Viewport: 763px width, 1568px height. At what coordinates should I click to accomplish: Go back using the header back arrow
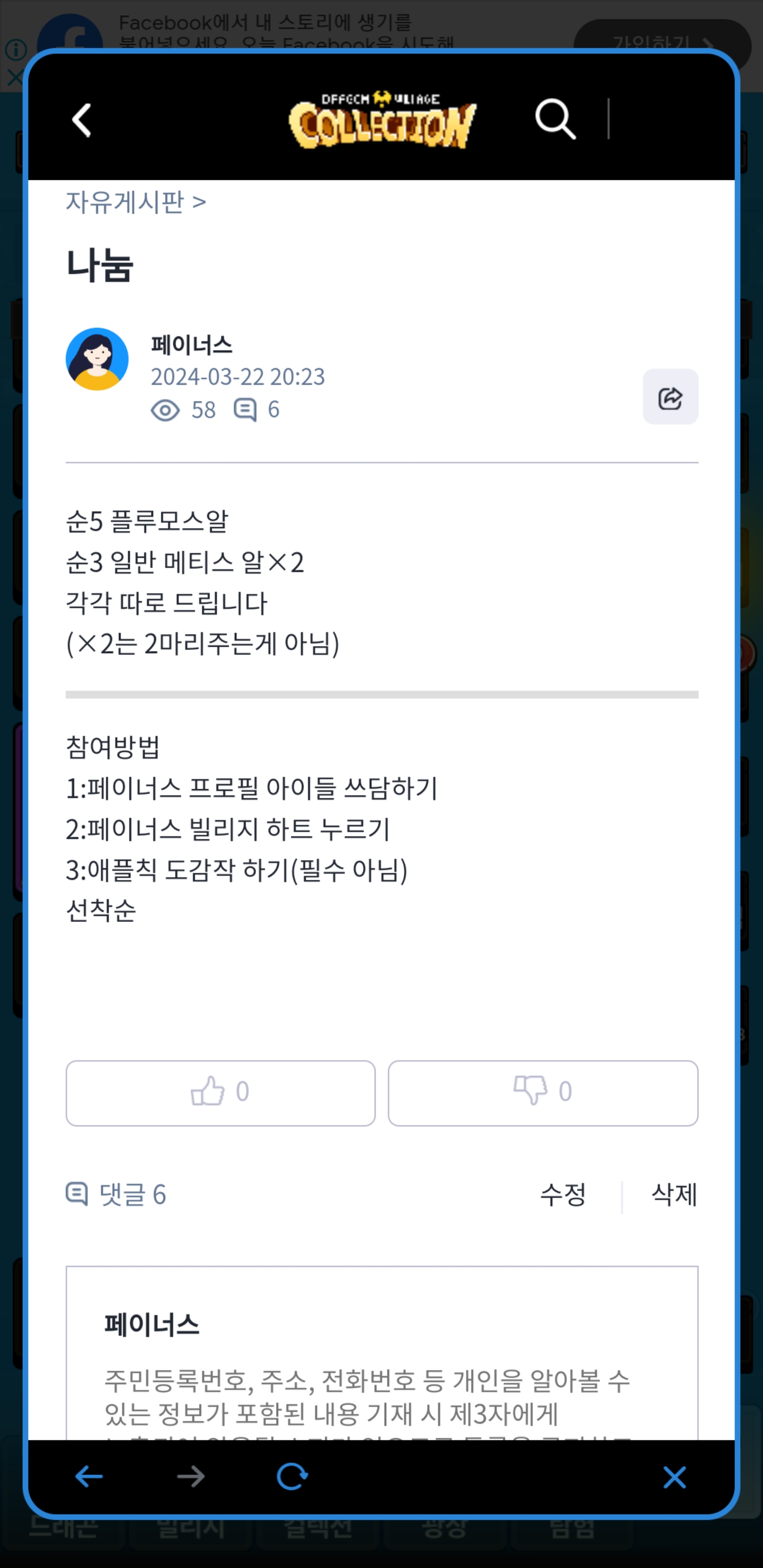pos(82,120)
